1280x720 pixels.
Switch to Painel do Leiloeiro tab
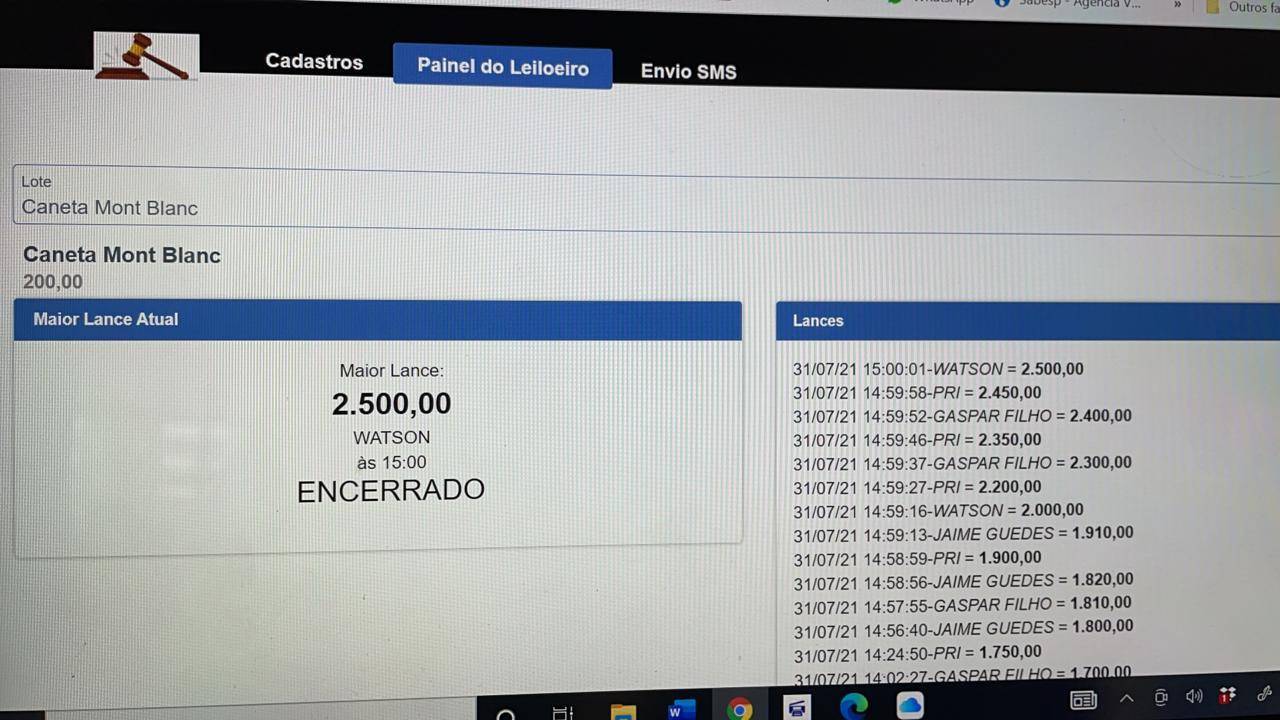tap(502, 68)
